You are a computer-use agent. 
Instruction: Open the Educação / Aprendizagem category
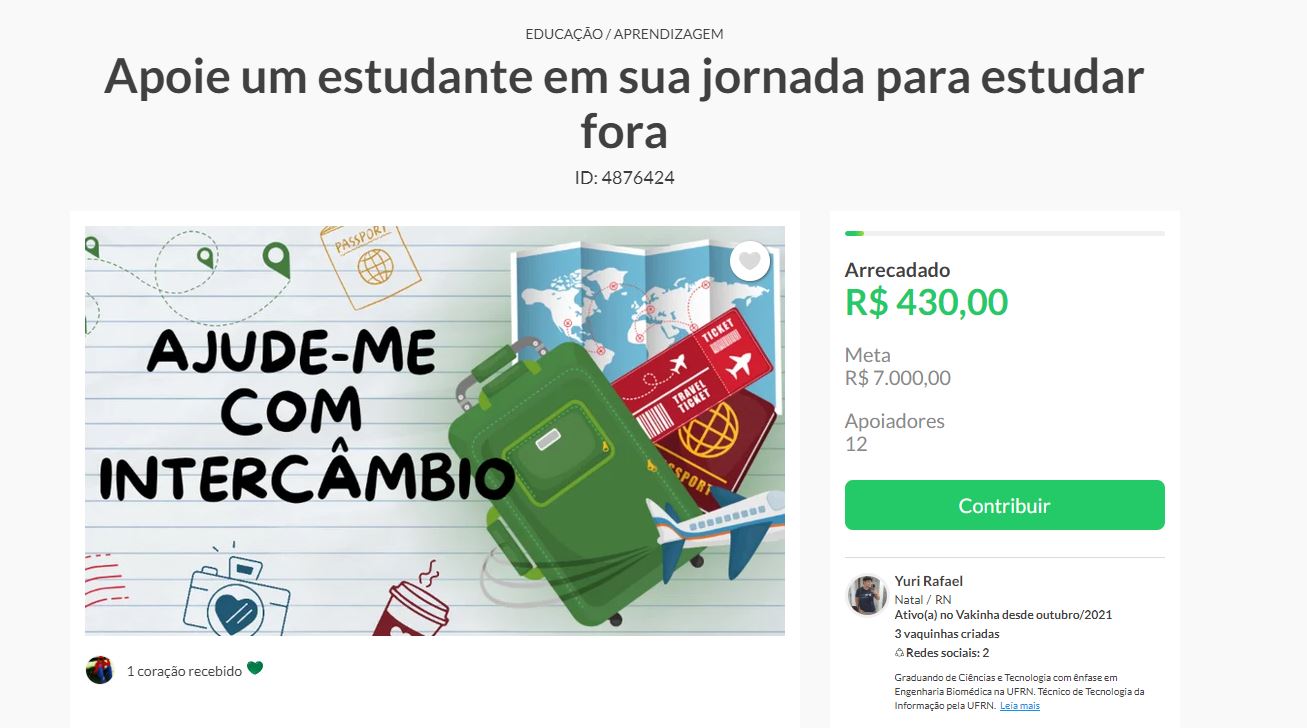tap(624, 34)
